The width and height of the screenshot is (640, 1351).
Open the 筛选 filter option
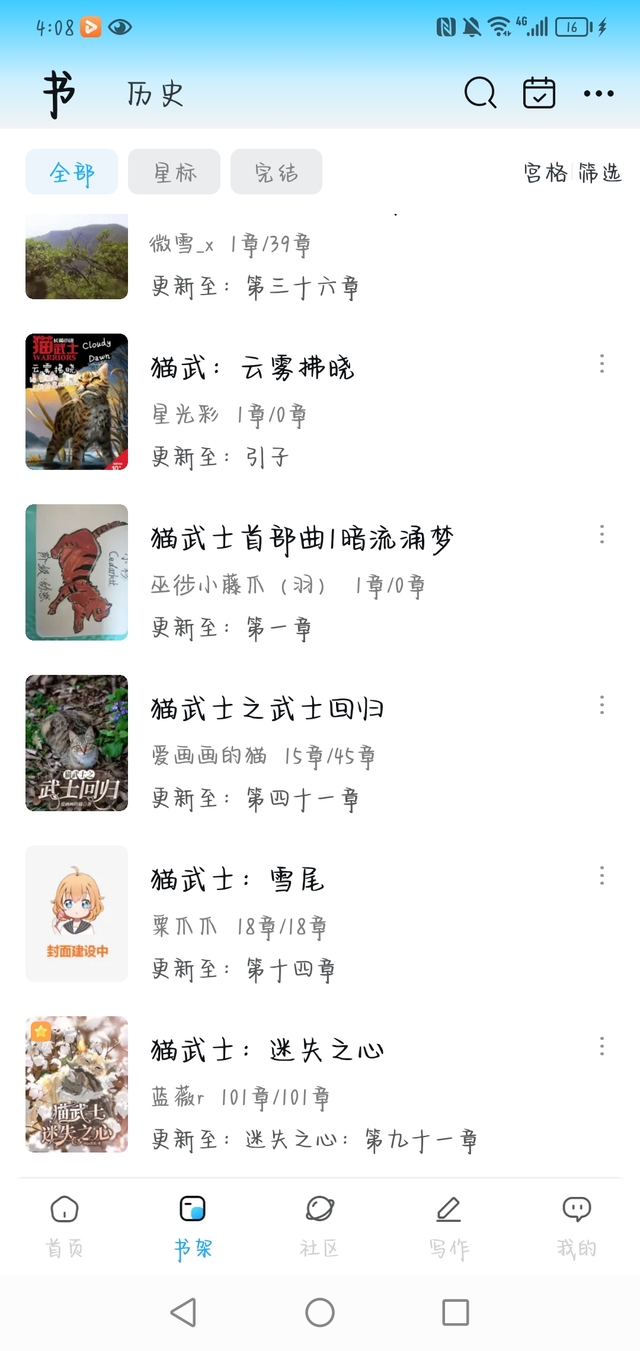tap(600, 172)
